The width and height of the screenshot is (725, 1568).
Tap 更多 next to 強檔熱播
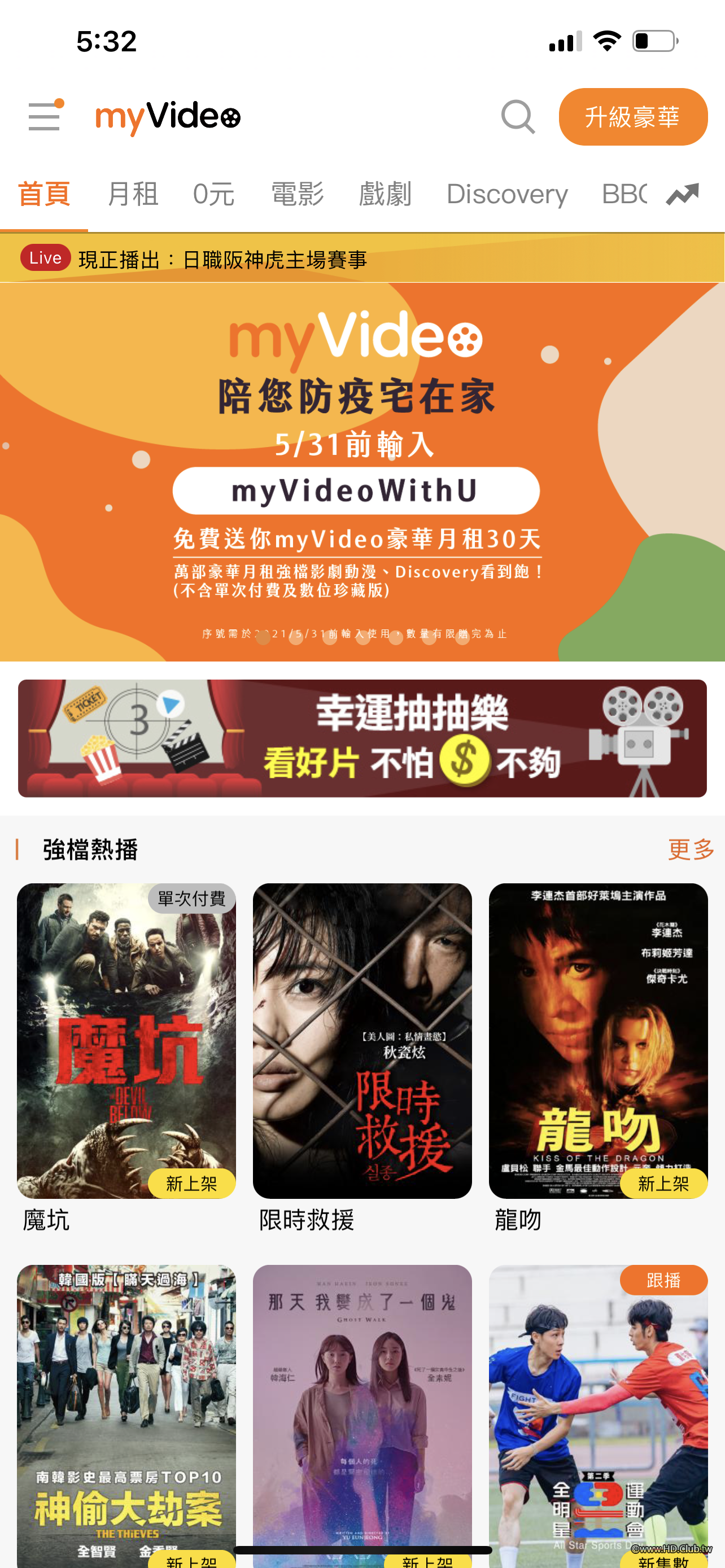click(691, 849)
